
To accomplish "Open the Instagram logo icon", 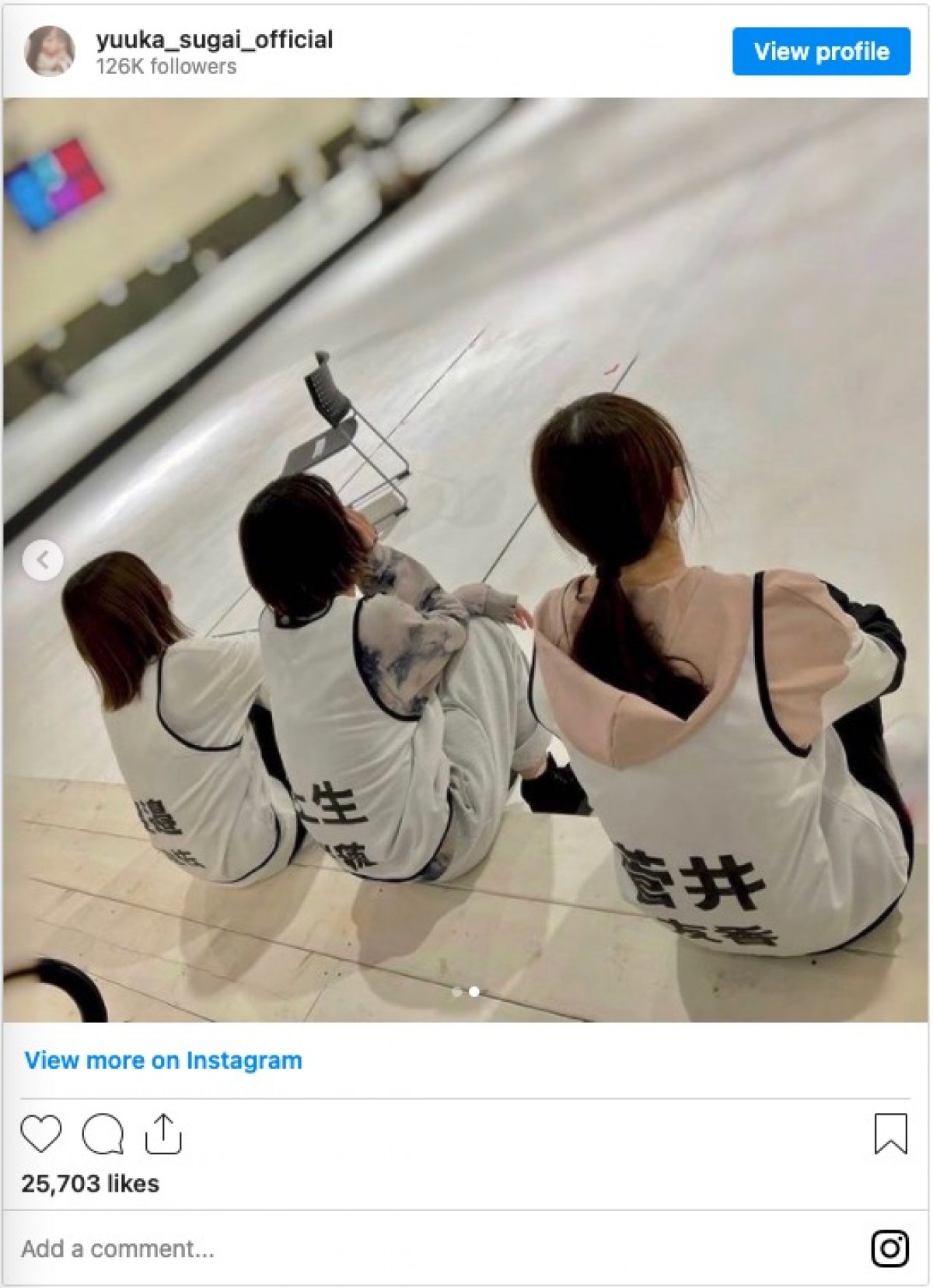I will pos(889,1248).
